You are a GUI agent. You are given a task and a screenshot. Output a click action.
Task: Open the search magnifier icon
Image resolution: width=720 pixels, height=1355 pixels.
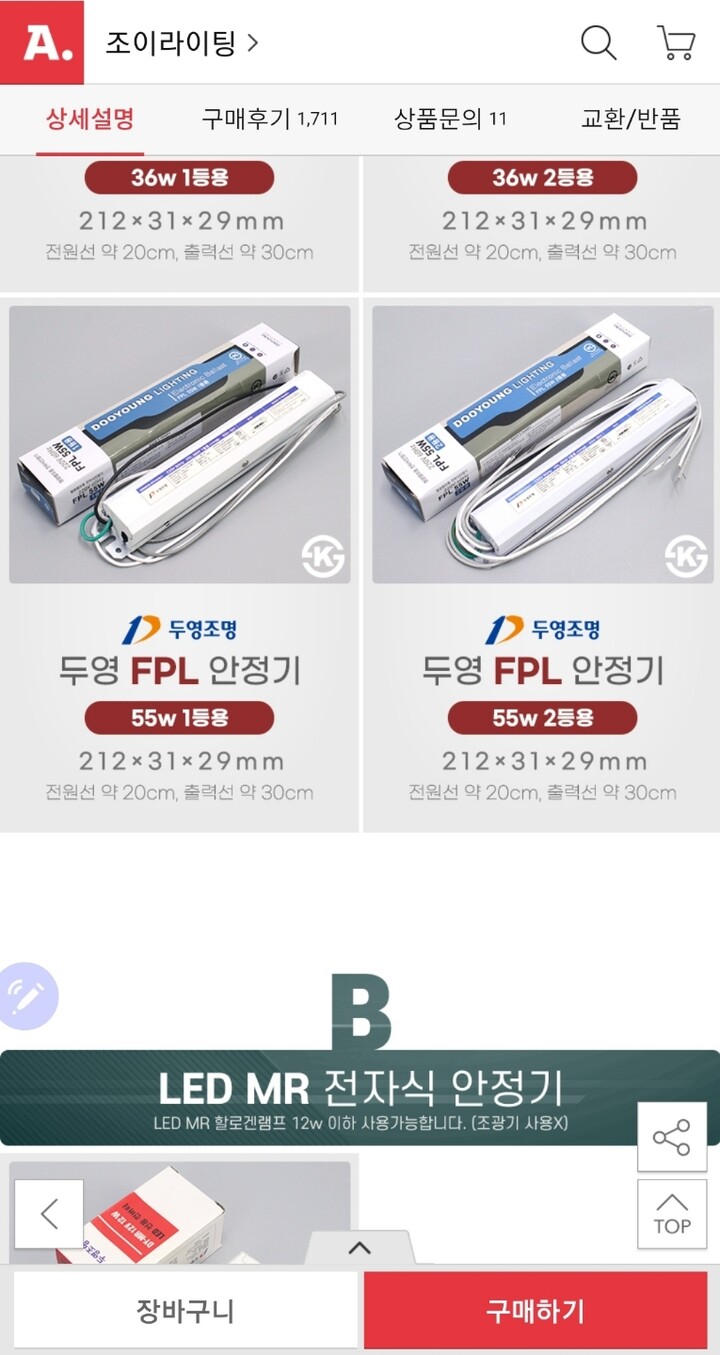click(598, 43)
